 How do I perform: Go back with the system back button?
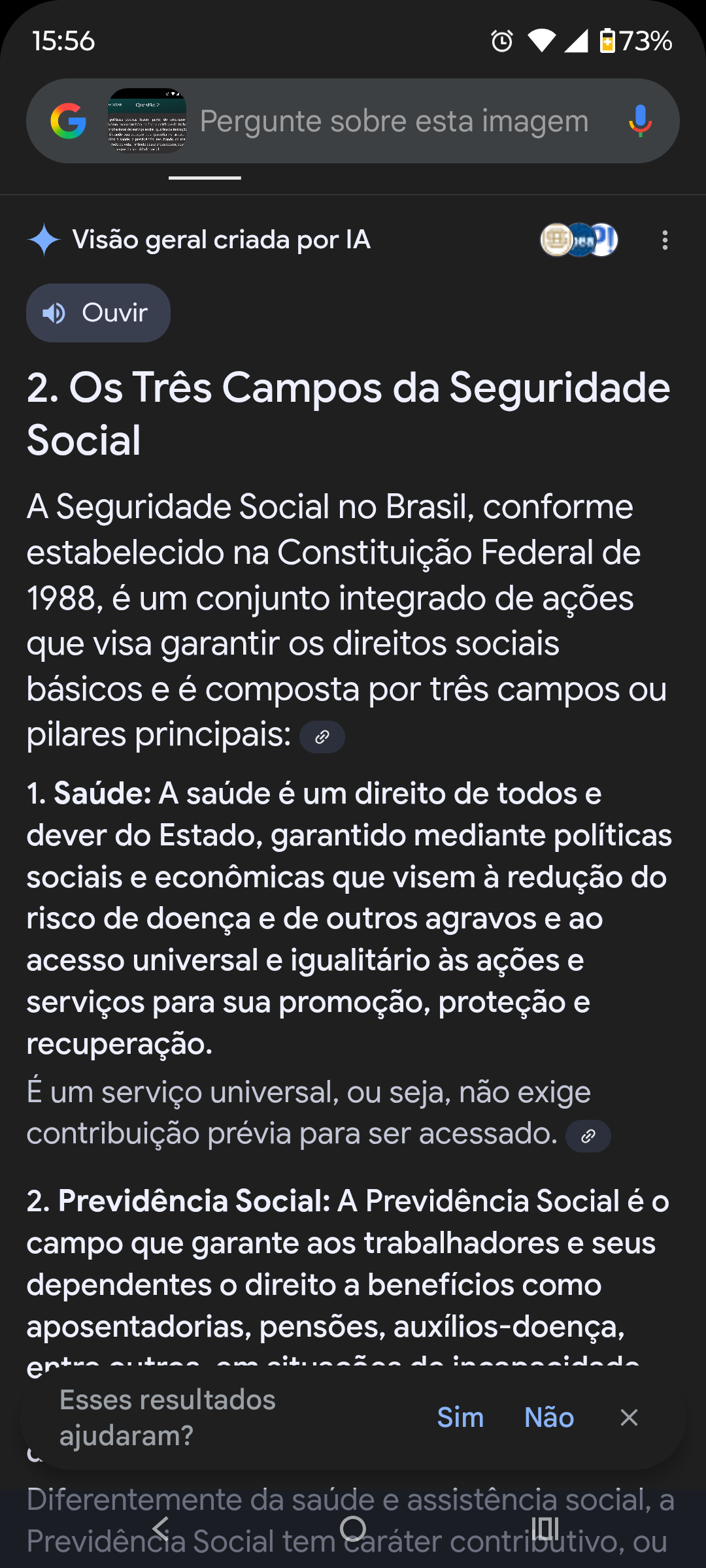coord(161,1529)
